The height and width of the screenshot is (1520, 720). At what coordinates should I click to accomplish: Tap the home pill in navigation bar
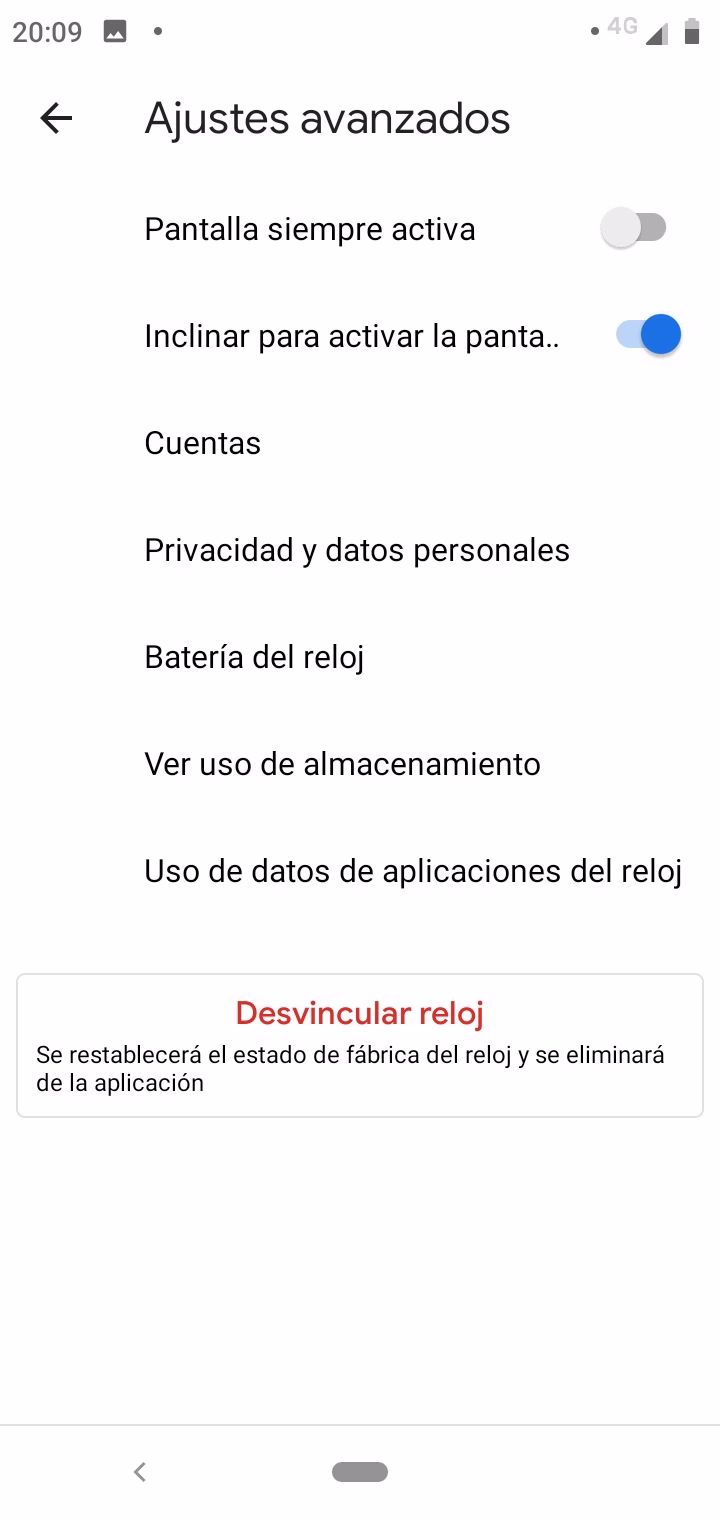(x=360, y=1472)
